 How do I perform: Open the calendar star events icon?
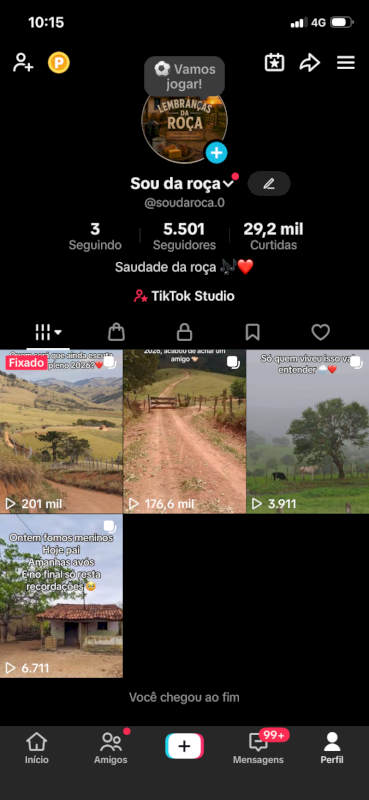[275, 63]
